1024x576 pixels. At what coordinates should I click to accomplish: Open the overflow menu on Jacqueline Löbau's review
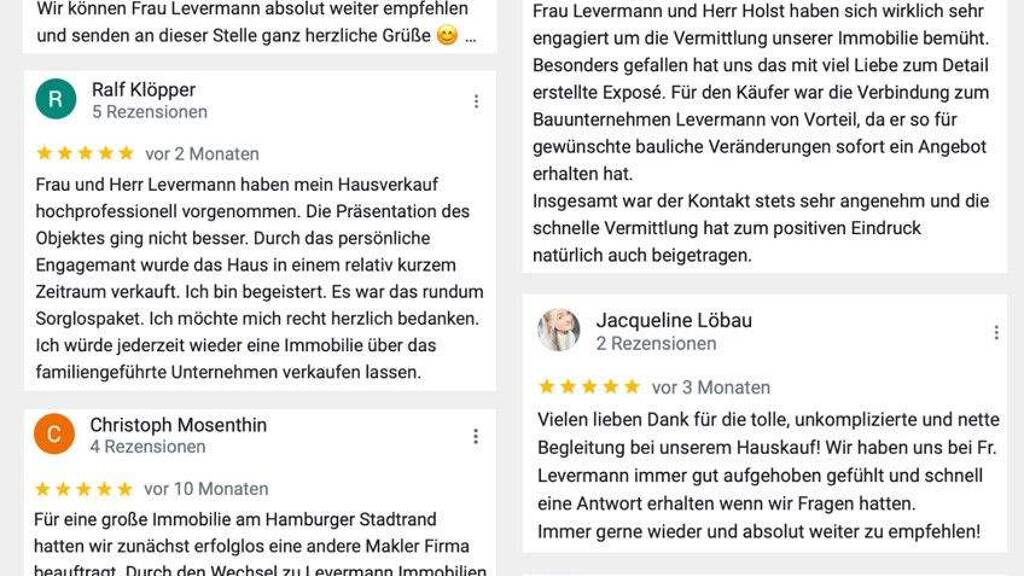(996, 332)
